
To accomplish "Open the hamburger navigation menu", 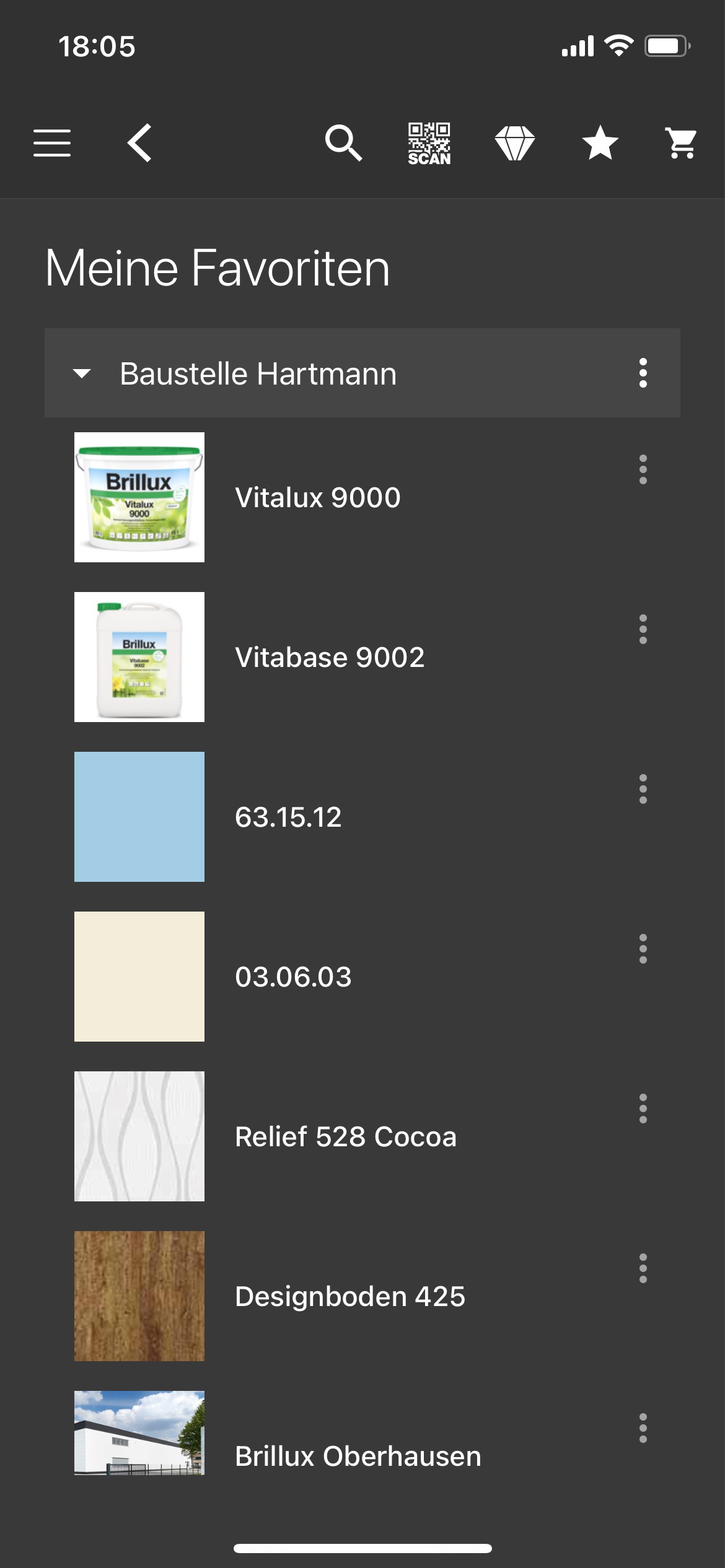I will (52, 143).
